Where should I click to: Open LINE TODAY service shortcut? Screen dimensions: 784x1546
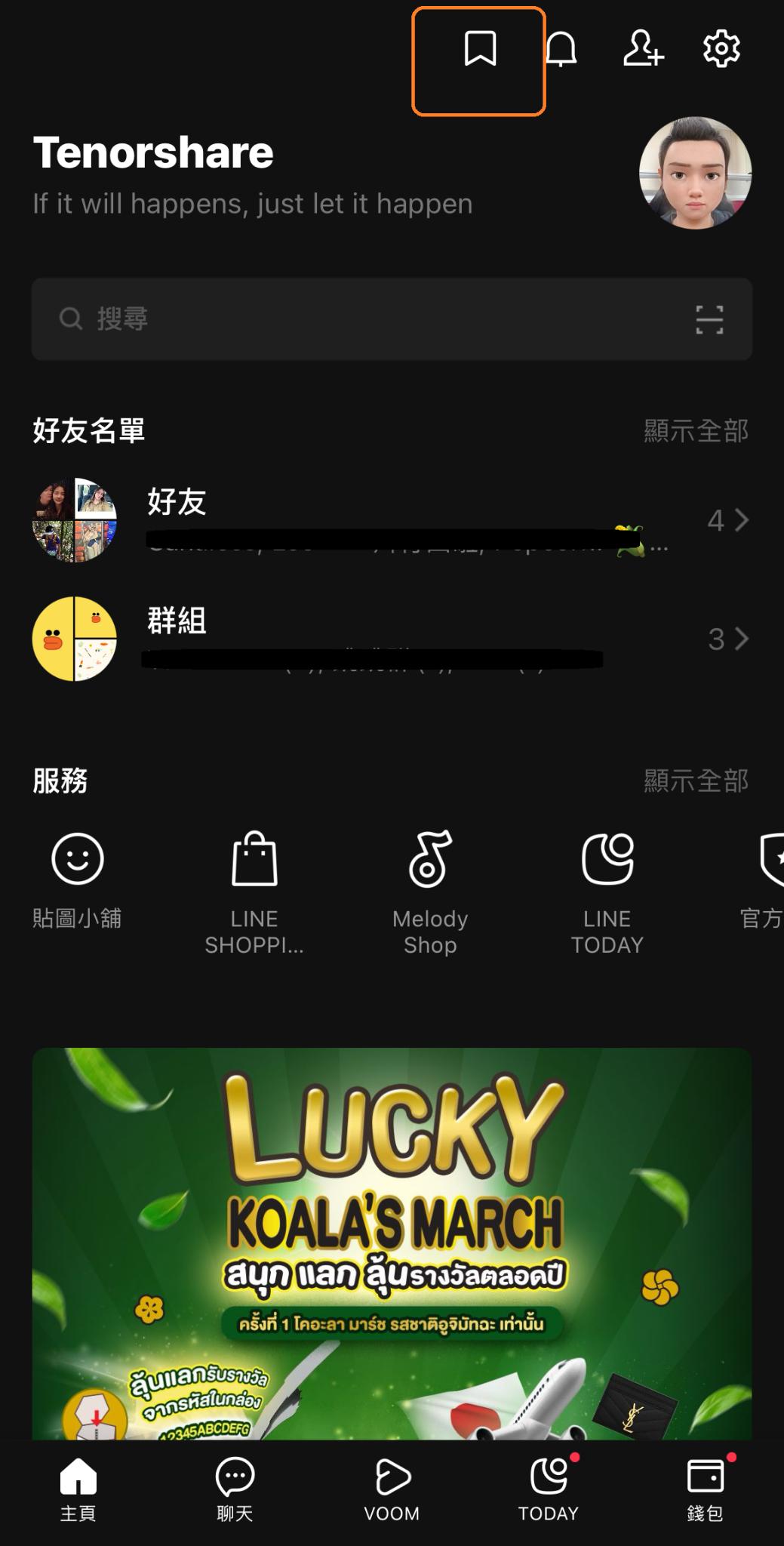(x=607, y=892)
